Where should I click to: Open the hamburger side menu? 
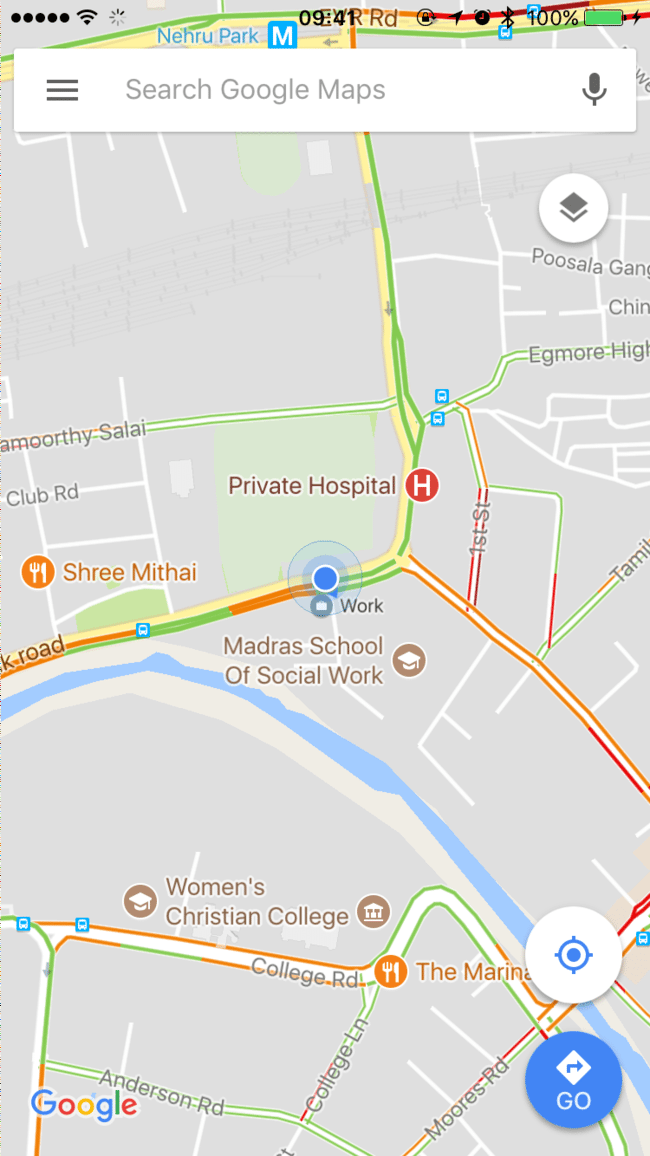[62, 90]
